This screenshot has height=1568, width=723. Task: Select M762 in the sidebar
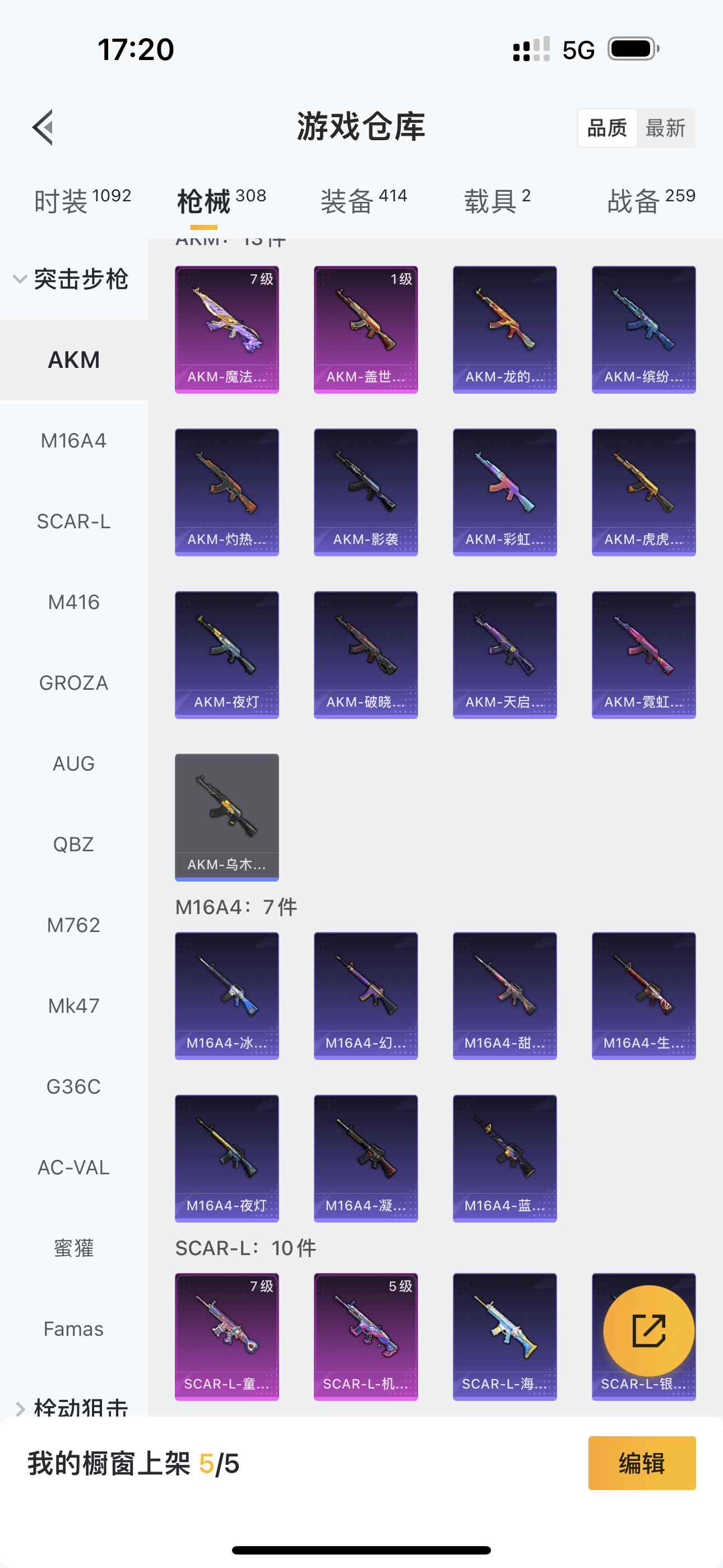pyautogui.click(x=73, y=925)
